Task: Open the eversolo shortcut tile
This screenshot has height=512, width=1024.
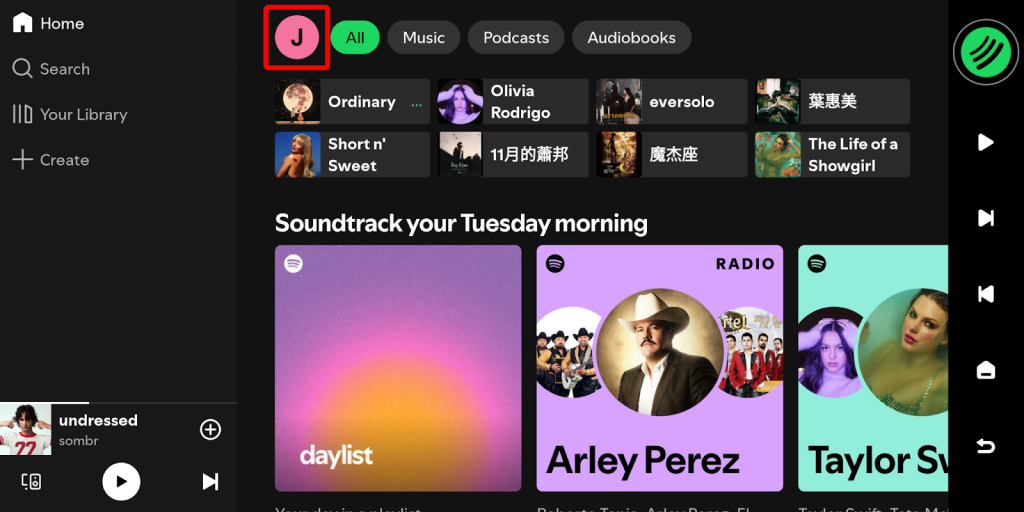Action: 671,102
